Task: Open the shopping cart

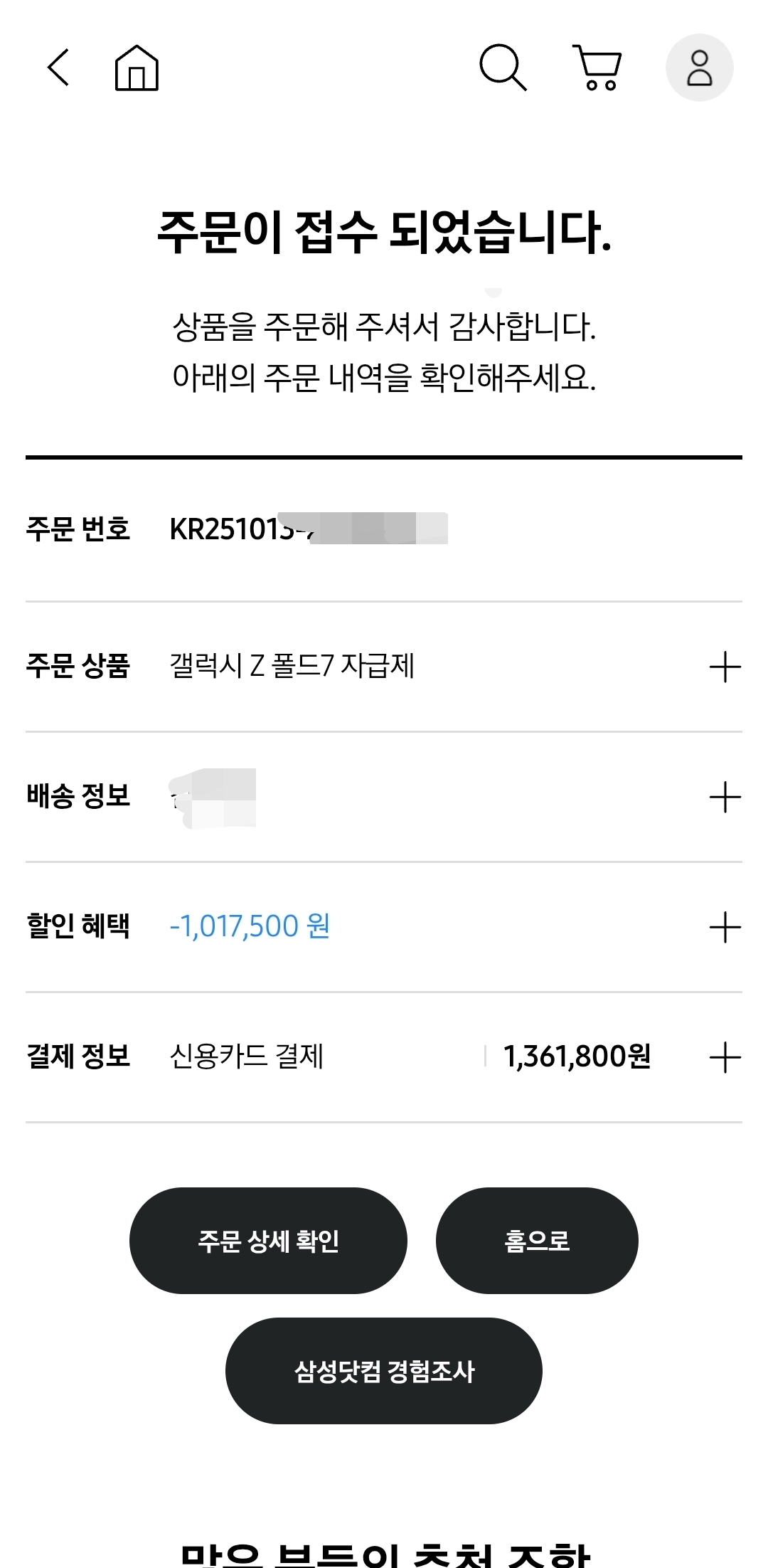Action: (x=598, y=68)
